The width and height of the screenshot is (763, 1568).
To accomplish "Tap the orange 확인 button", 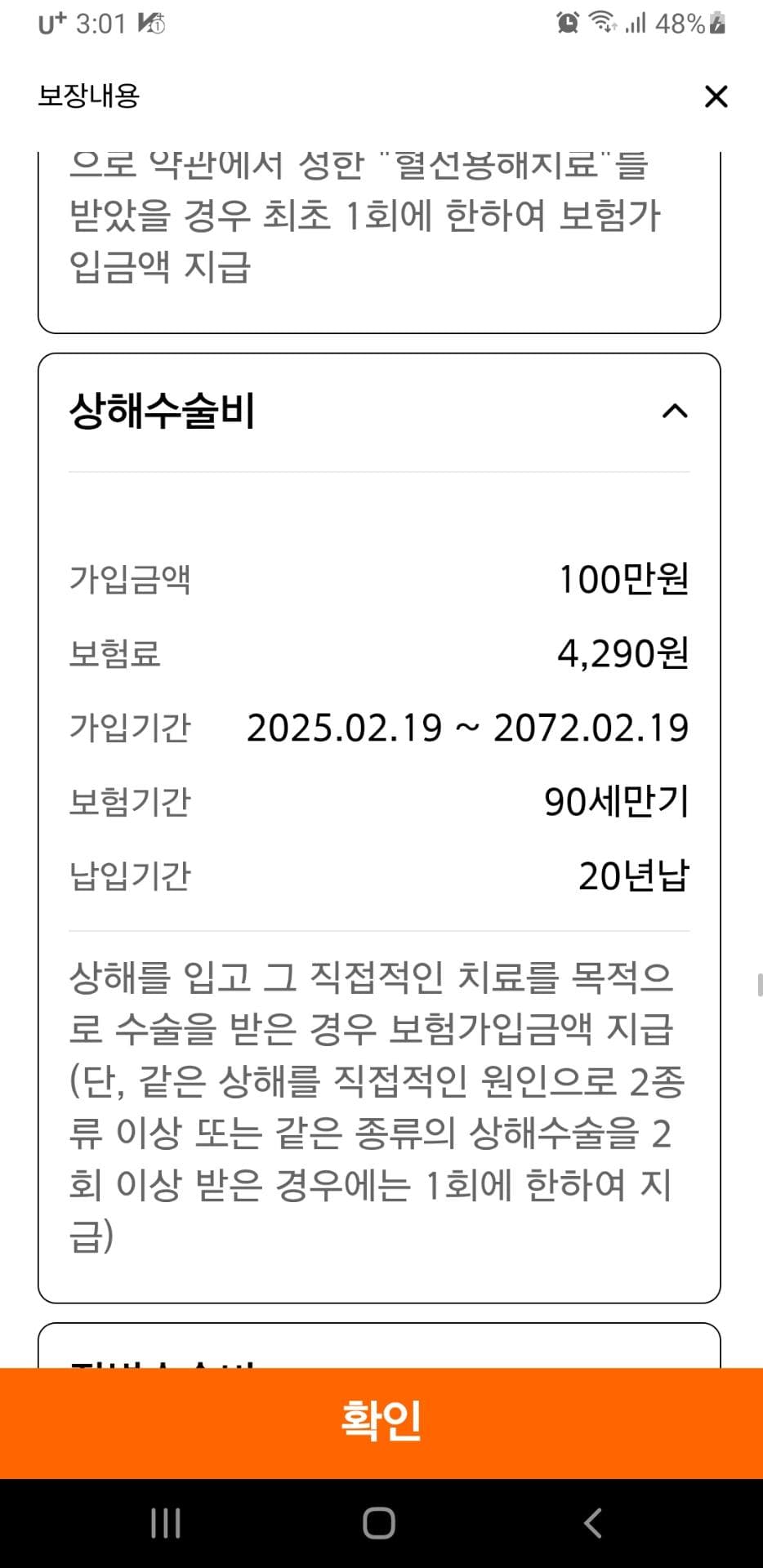I will 381,1422.
